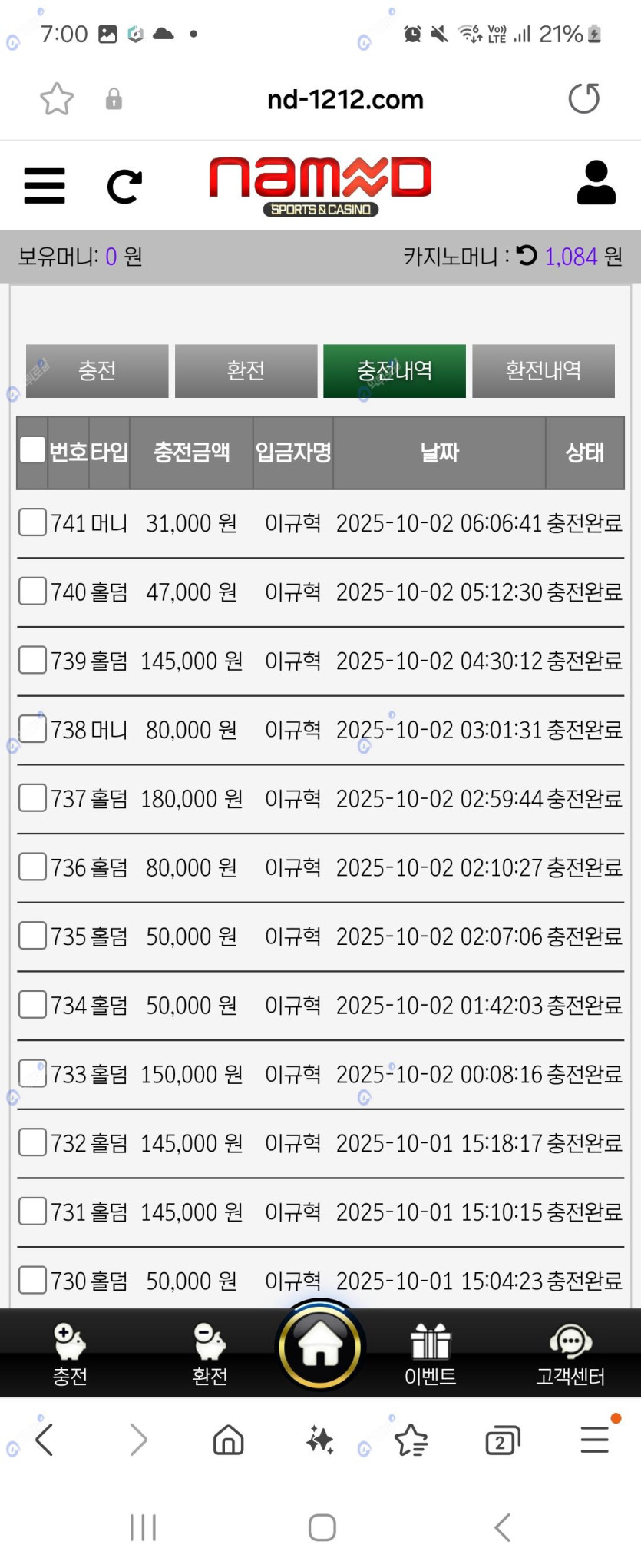The width and height of the screenshot is (641, 1568).
Task: Tap the refresh arrow beside the hamburger menu
Action: pos(124,186)
